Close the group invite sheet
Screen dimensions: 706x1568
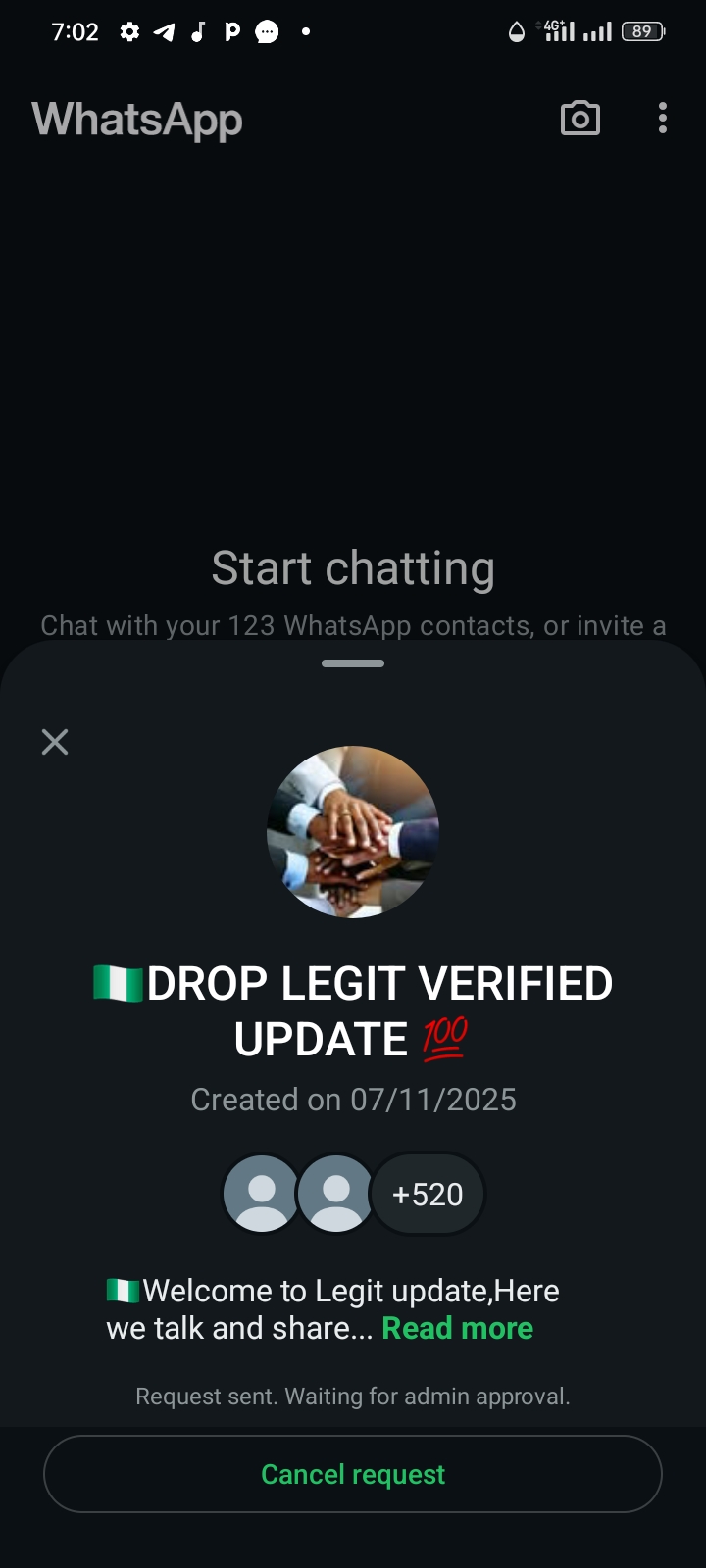(x=55, y=742)
